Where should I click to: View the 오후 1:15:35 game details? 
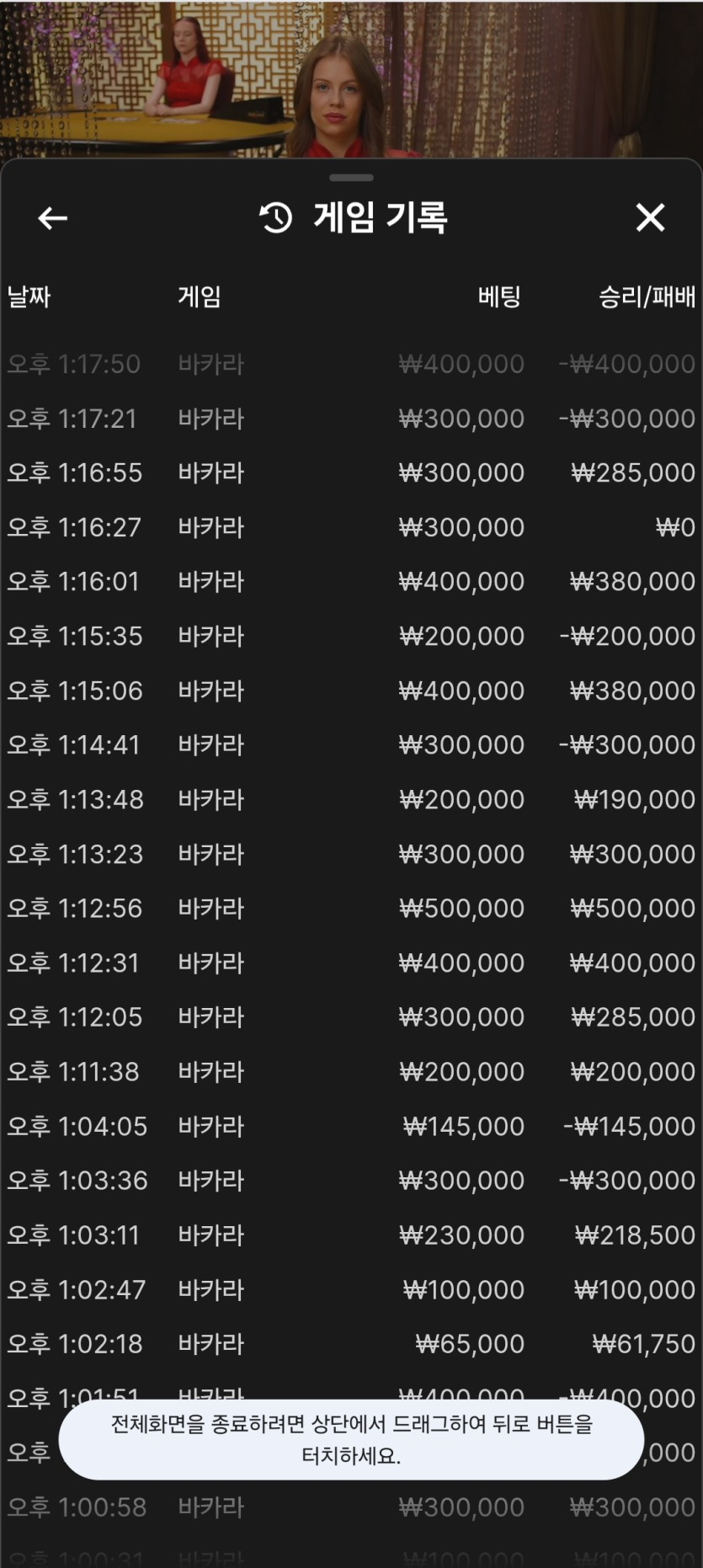(x=351, y=637)
